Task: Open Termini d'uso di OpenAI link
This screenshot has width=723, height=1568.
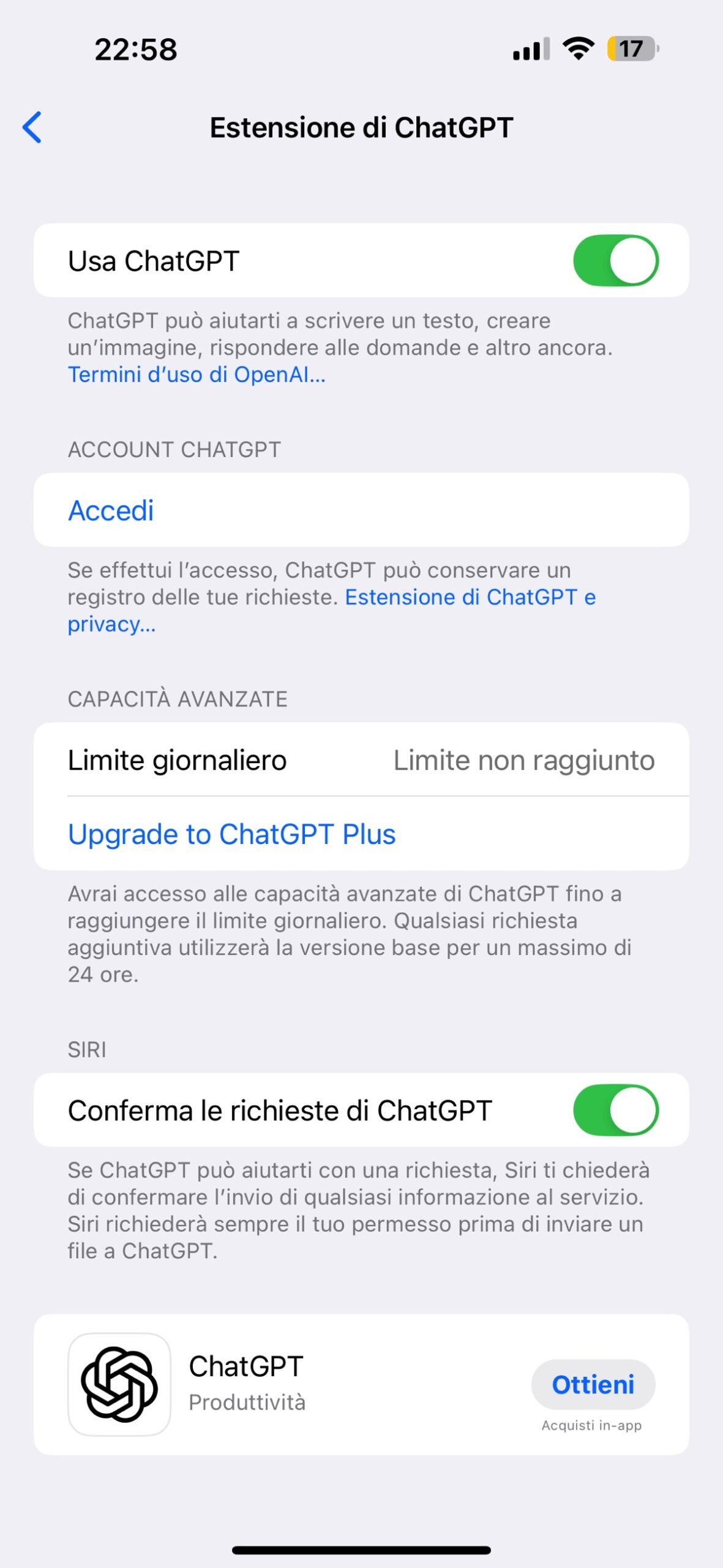Action: [x=196, y=374]
